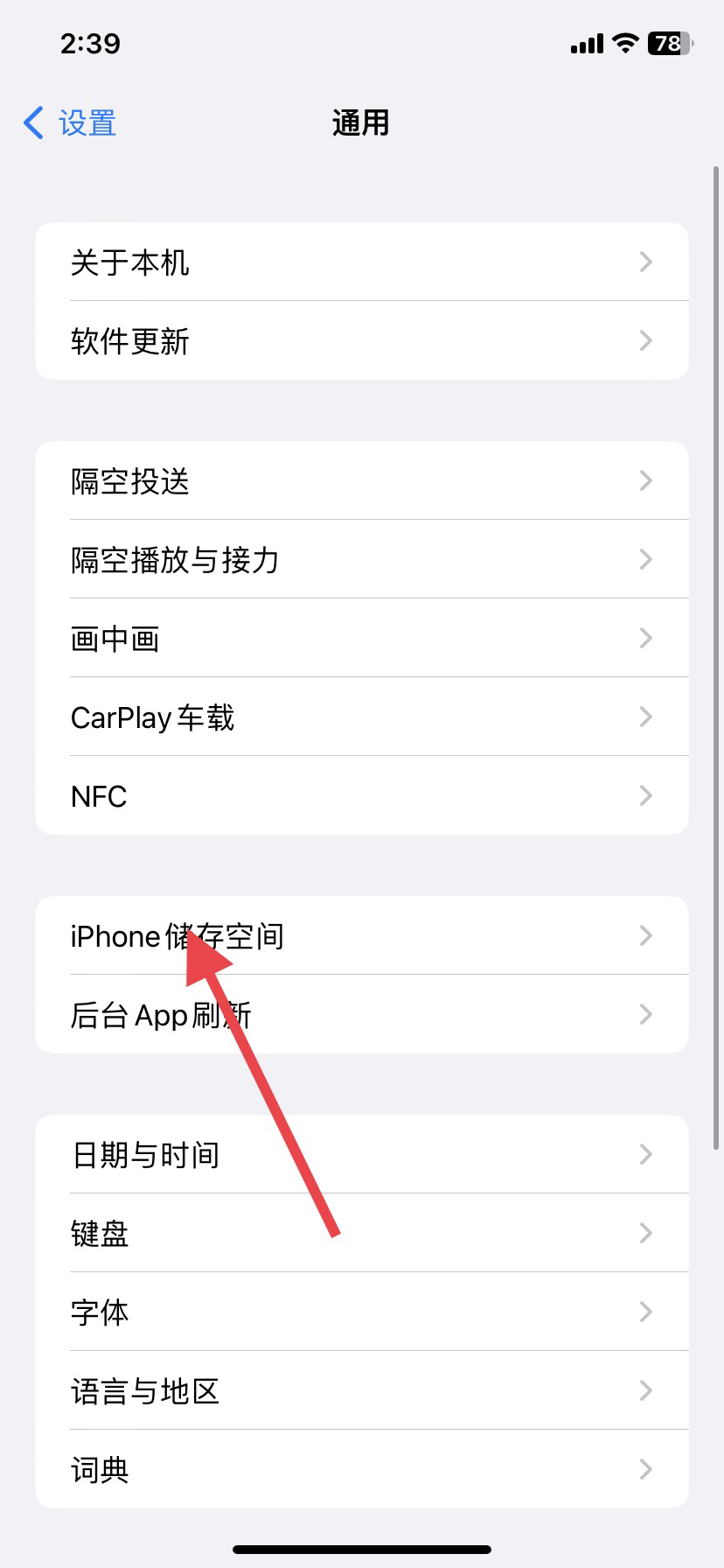This screenshot has width=724, height=1568.
Task: Open 键盘 settings
Action: (361, 1234)
